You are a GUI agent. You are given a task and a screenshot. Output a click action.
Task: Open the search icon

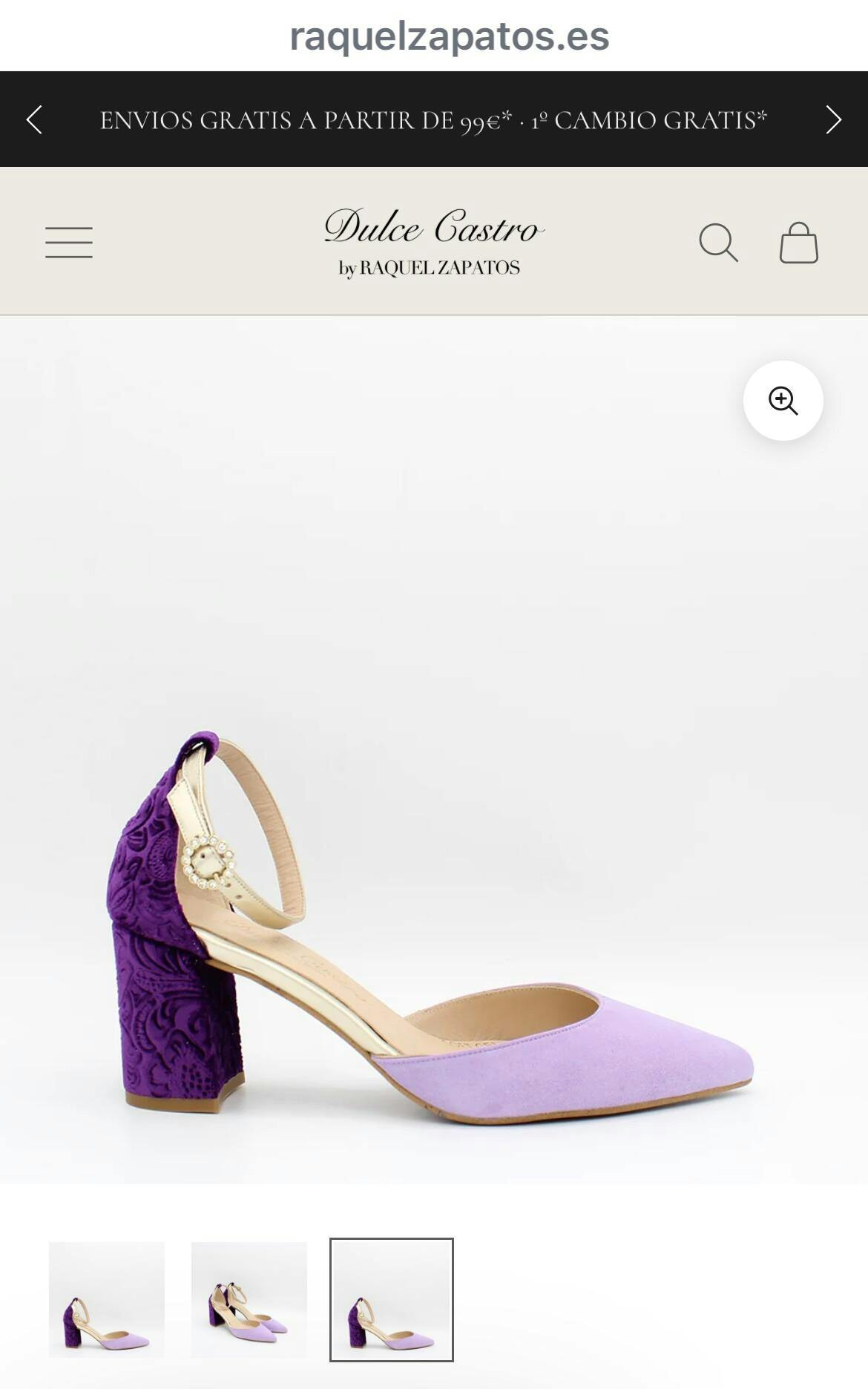(x=718, y=243)
